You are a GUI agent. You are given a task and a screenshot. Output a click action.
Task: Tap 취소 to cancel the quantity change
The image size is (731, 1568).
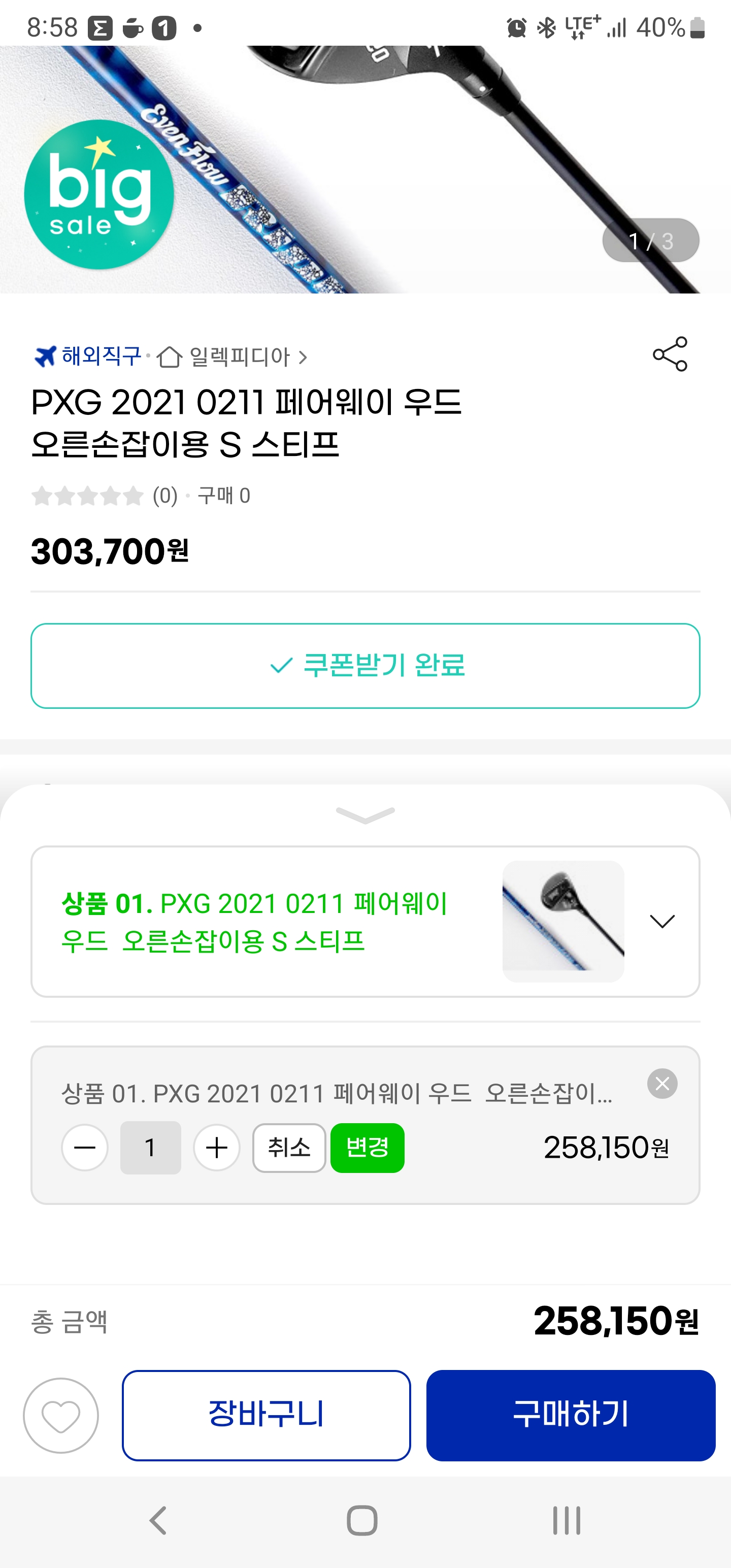[x=289, y=1148]
